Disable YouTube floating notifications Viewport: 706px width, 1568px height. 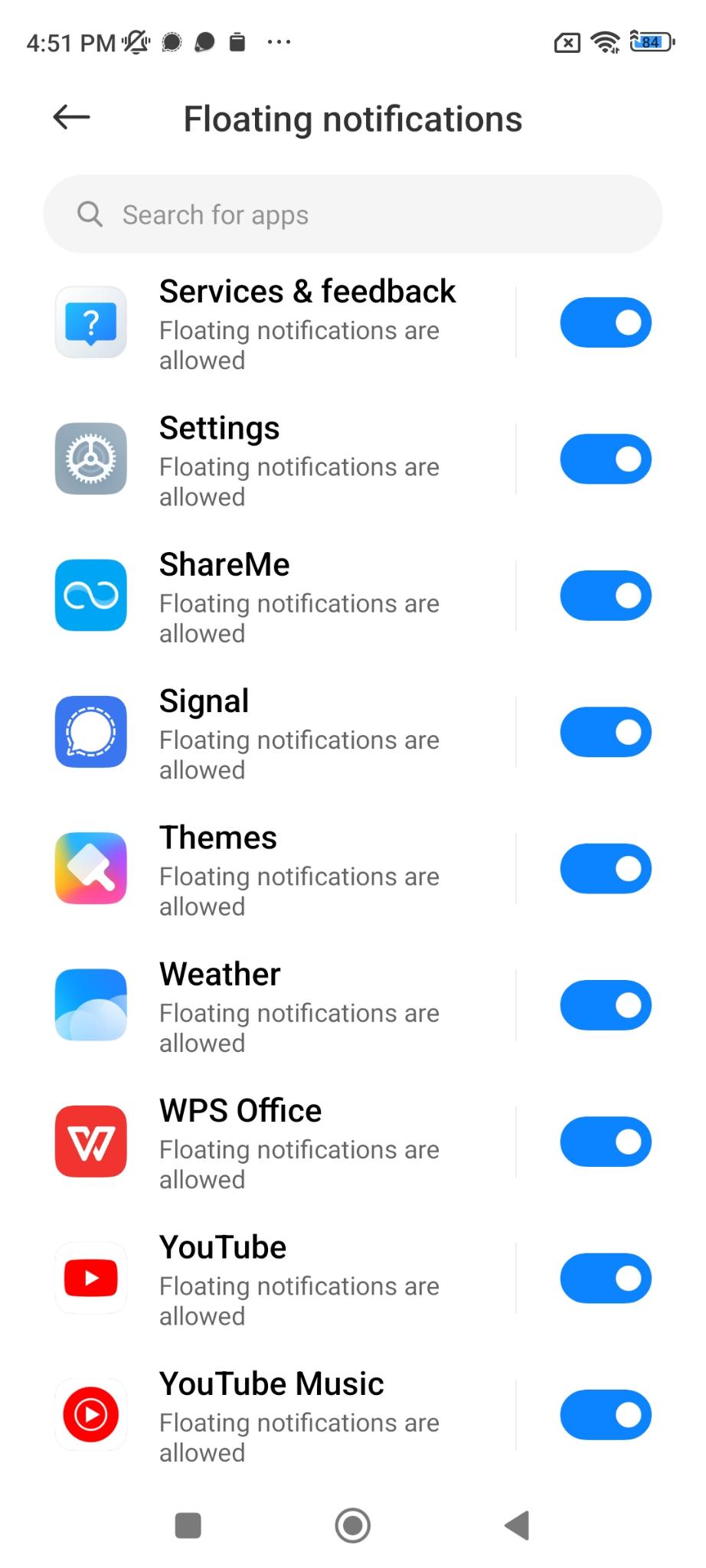point(605,1277)
